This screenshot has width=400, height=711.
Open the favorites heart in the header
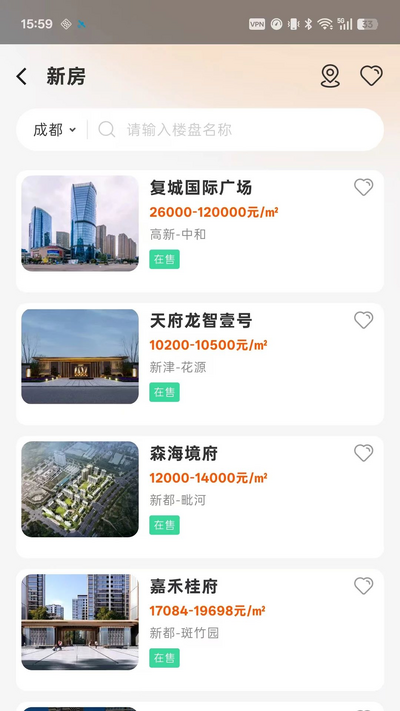pyautogui.click(x=371, y=76)
